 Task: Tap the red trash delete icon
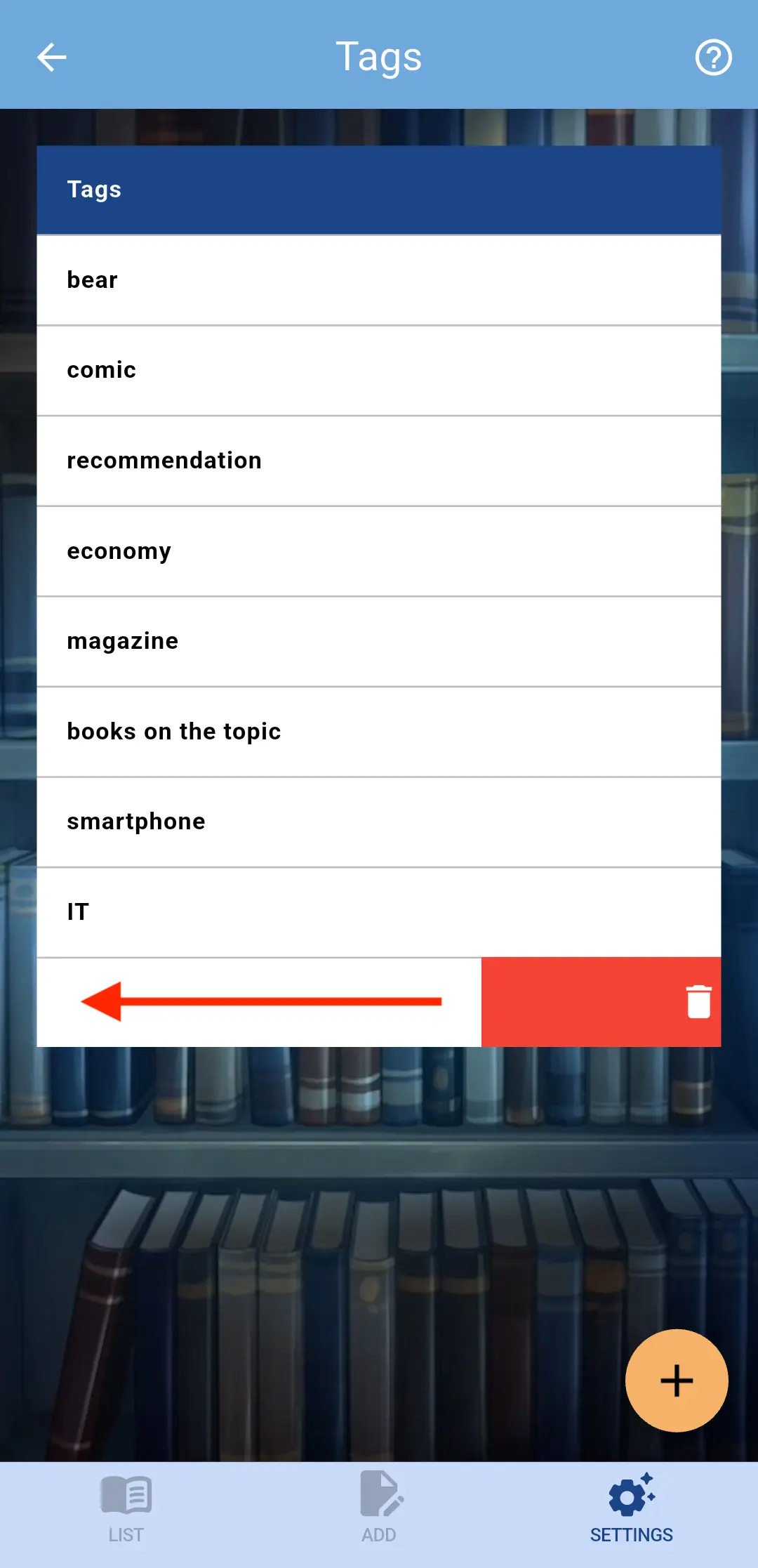(x=698, y=1001)
